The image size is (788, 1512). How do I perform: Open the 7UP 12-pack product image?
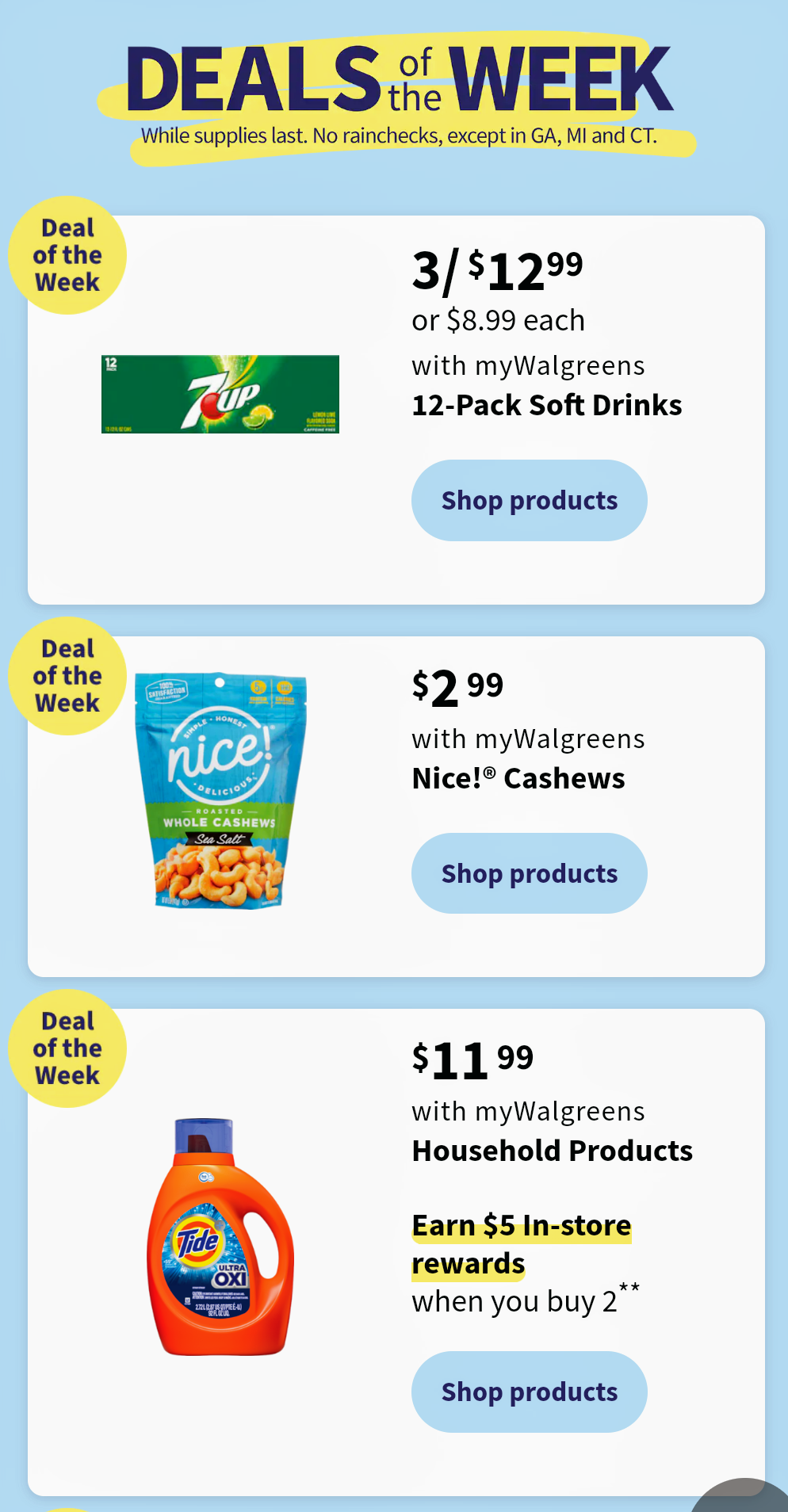click(220, 394)
